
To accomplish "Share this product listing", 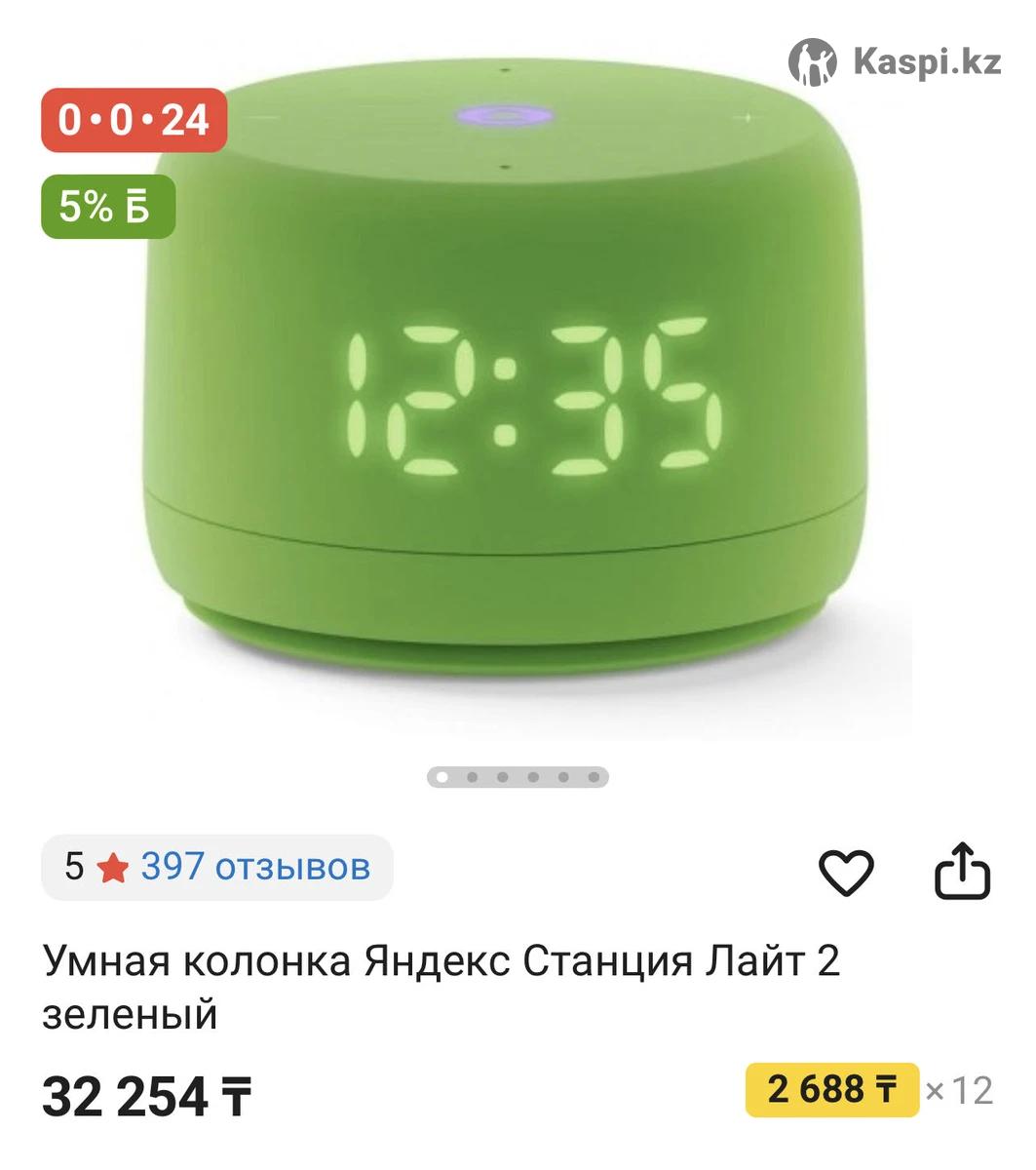I will click(962, 870).
